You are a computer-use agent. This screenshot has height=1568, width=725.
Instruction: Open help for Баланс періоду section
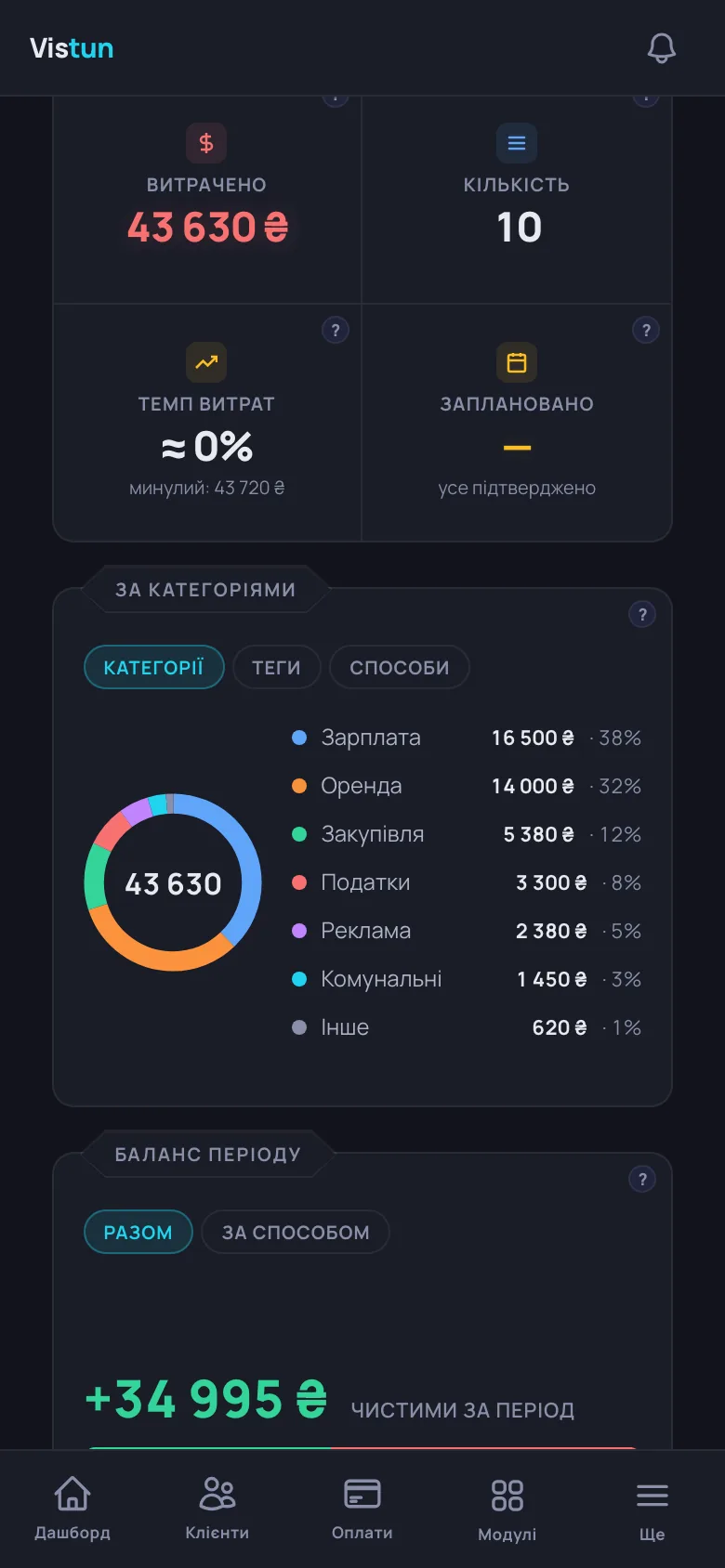[642, 1179]
